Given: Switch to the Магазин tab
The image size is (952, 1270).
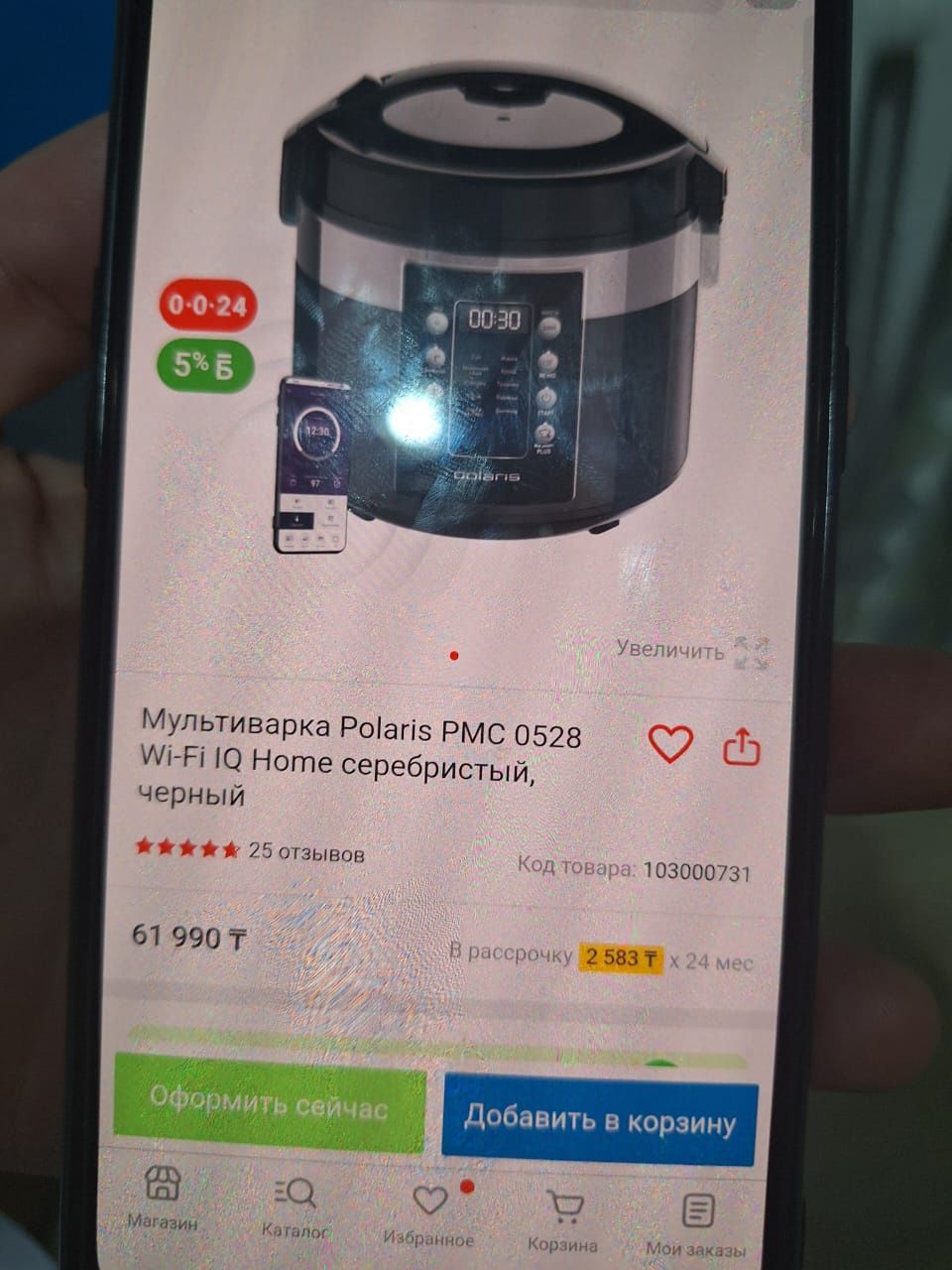Looking at the screenshot, I should click(164, 1198).
